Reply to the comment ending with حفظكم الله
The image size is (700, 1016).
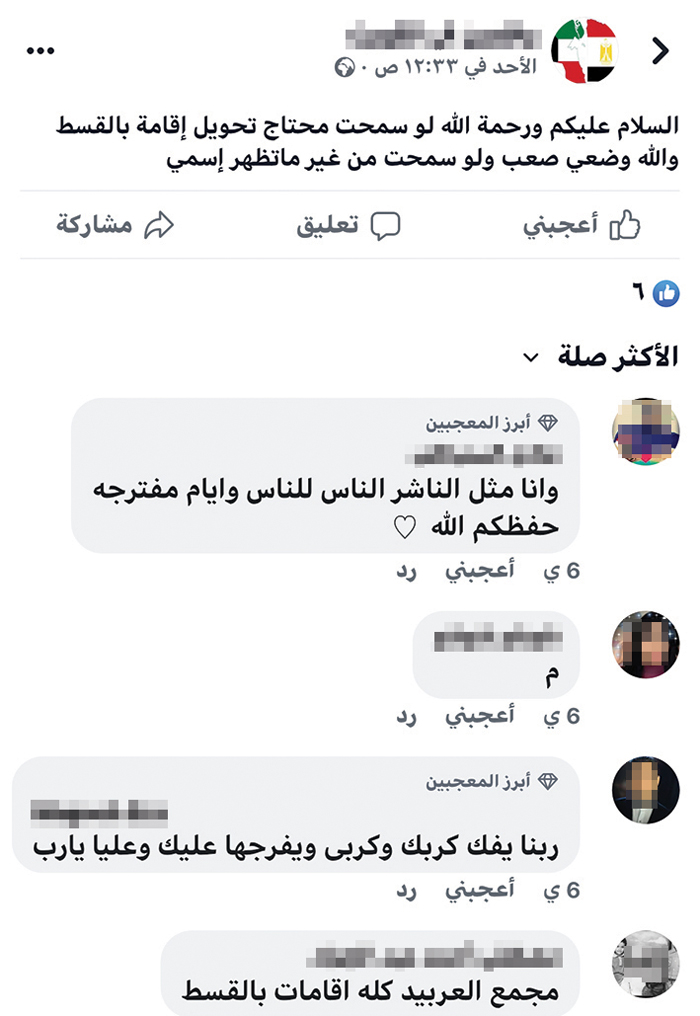tap(406, 571)
